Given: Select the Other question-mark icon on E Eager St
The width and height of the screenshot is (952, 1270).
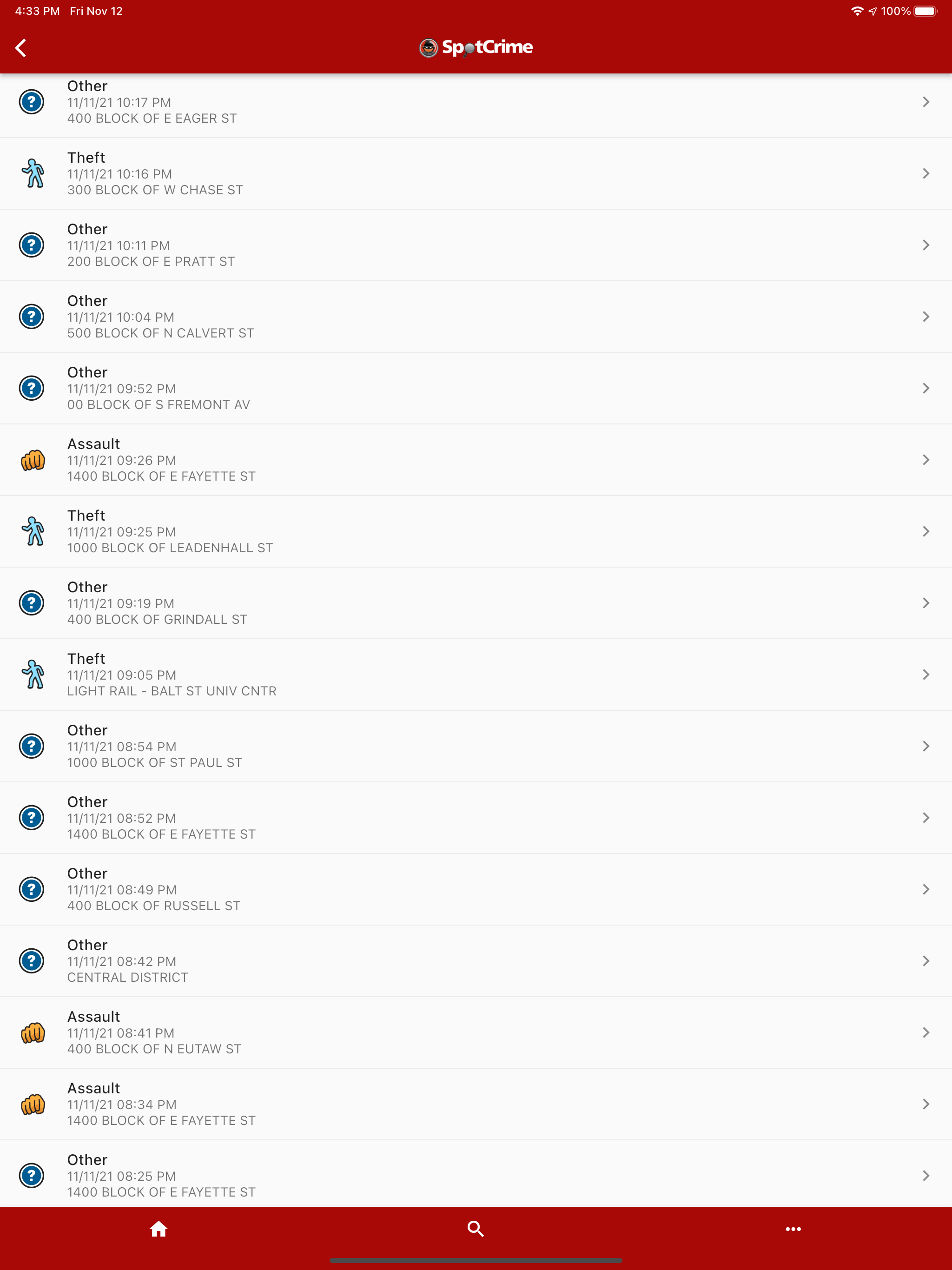Looking at the screenshot, I should 32,101.
